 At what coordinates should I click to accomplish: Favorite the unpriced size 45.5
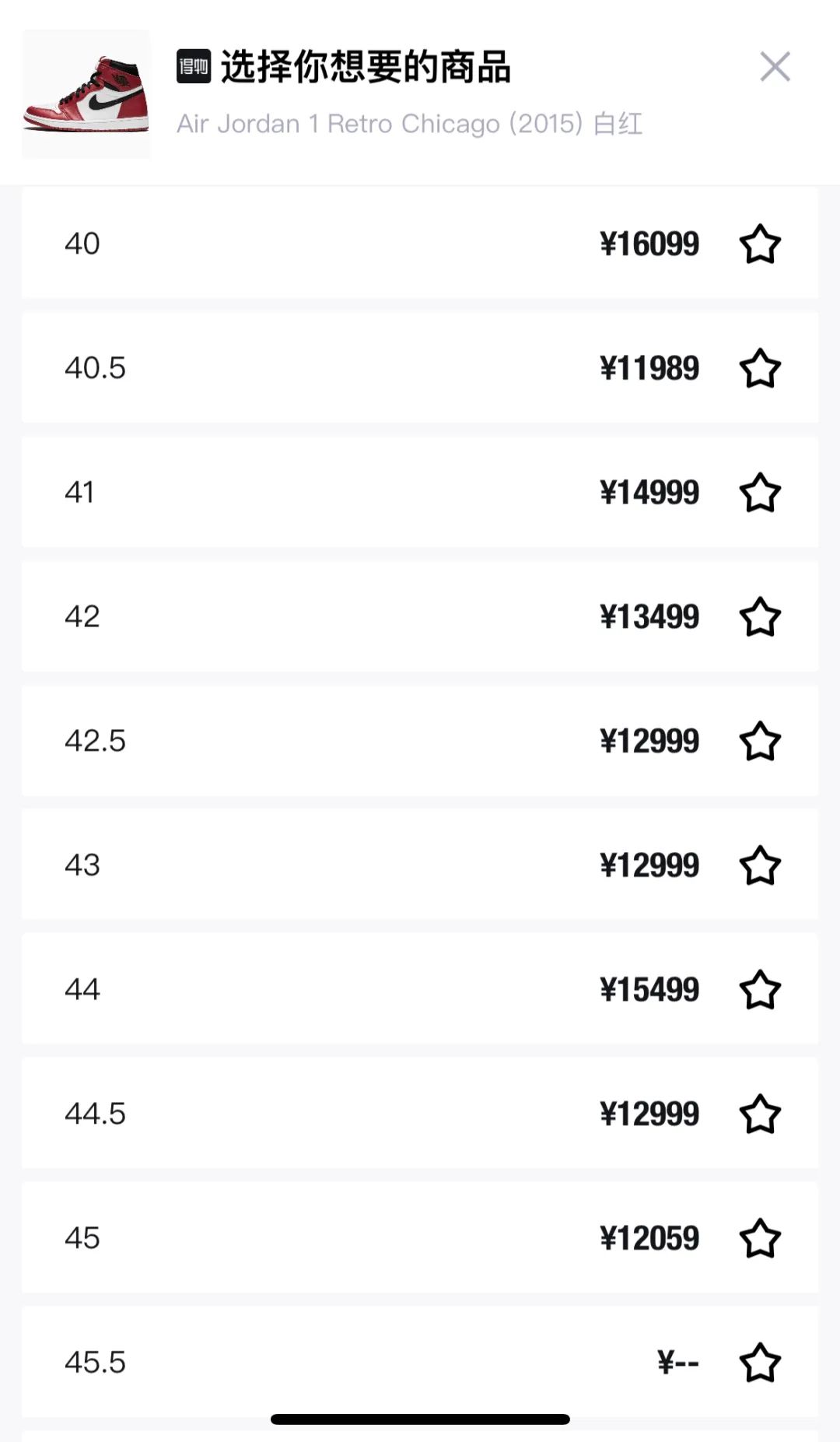point(760,1362)
